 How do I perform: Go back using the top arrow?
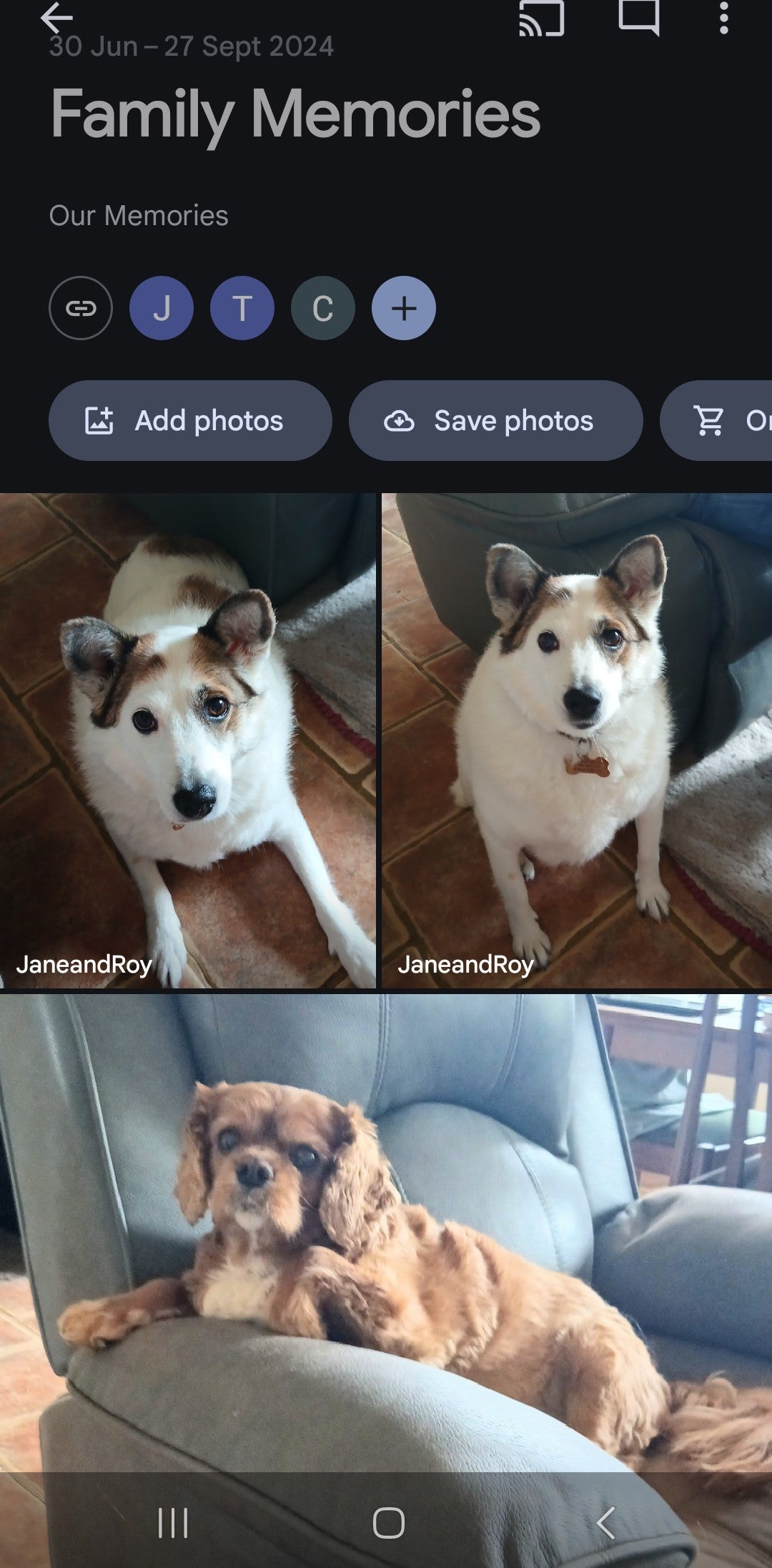[x=56, y=18]
